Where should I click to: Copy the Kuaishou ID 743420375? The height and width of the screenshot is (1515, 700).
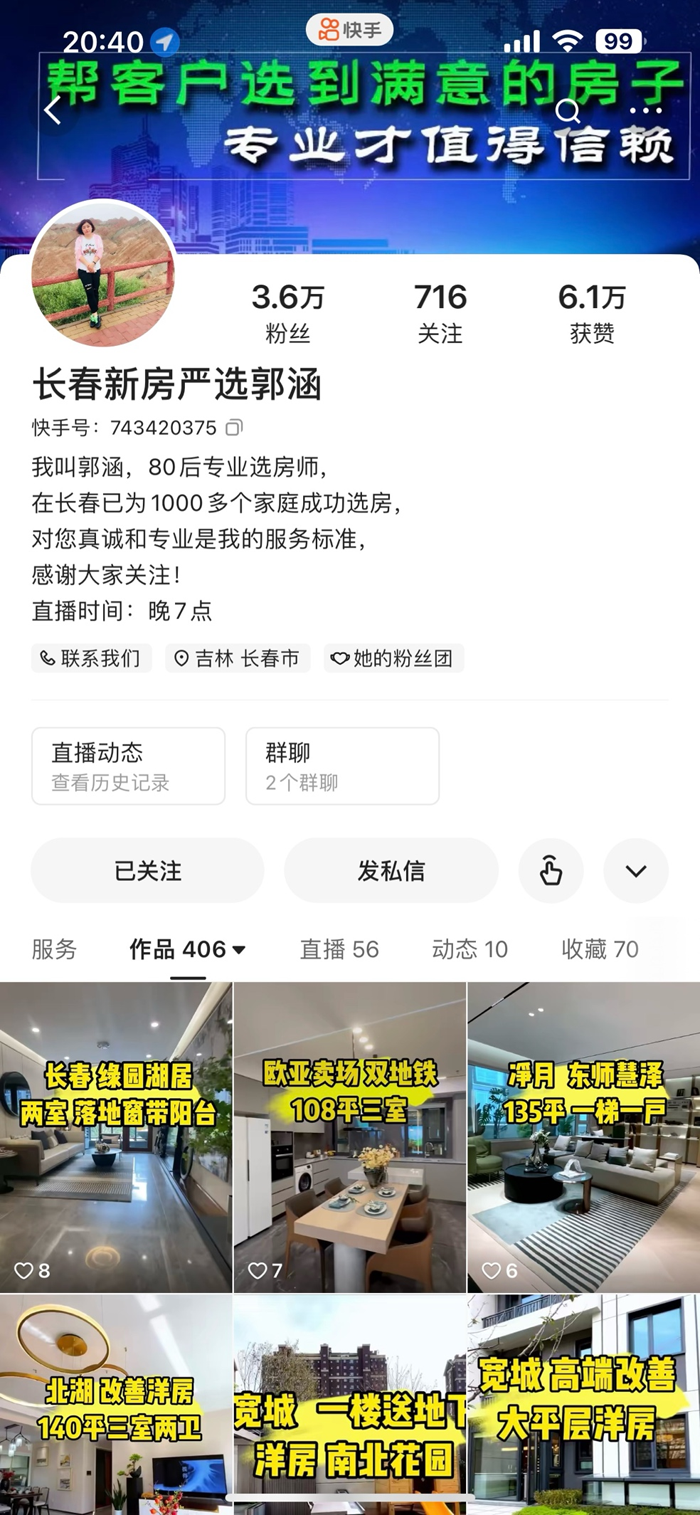click(234, 428)
